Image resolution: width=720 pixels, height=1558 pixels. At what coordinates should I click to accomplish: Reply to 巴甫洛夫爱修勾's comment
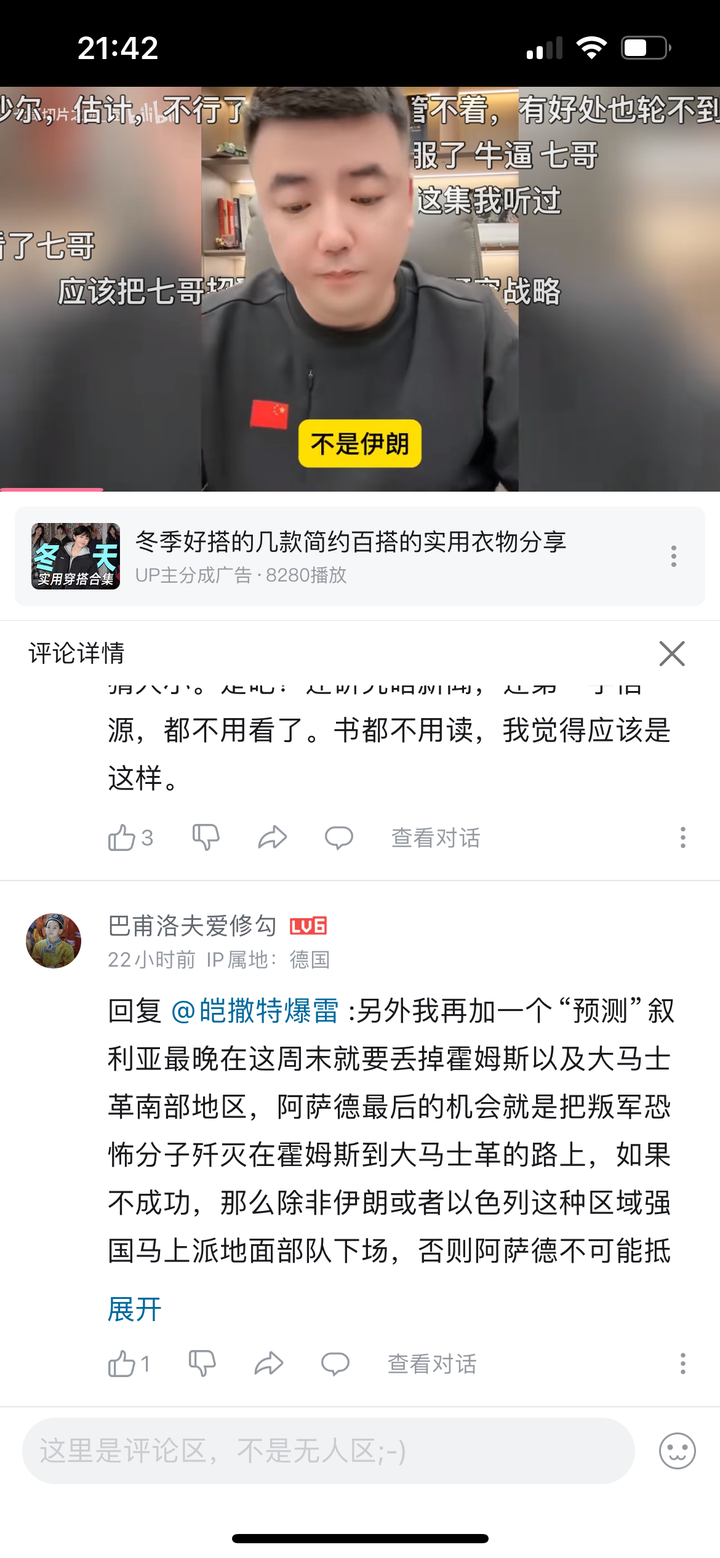tap(335, 1364)
